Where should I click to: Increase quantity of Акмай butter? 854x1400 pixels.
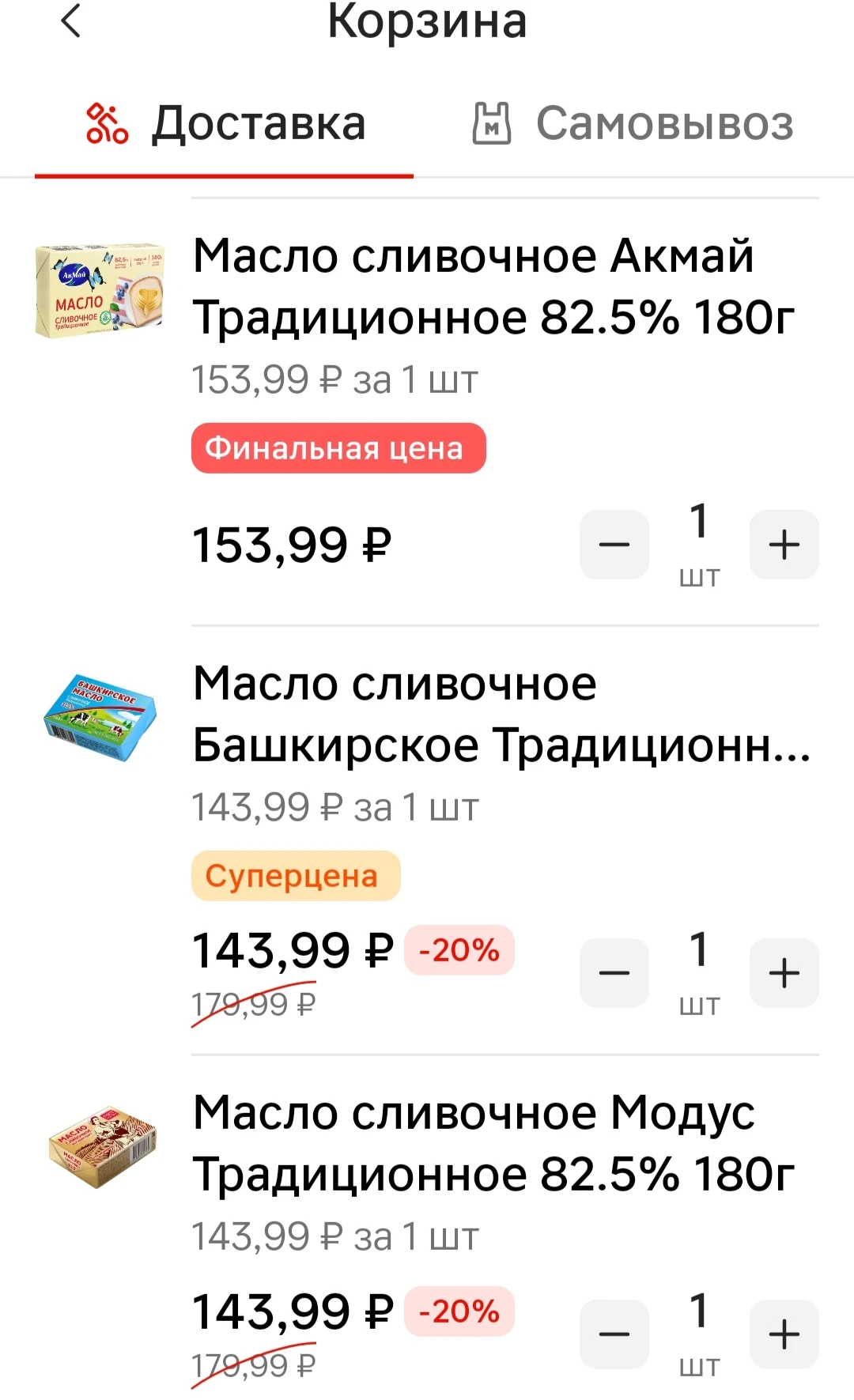(784, 545)
